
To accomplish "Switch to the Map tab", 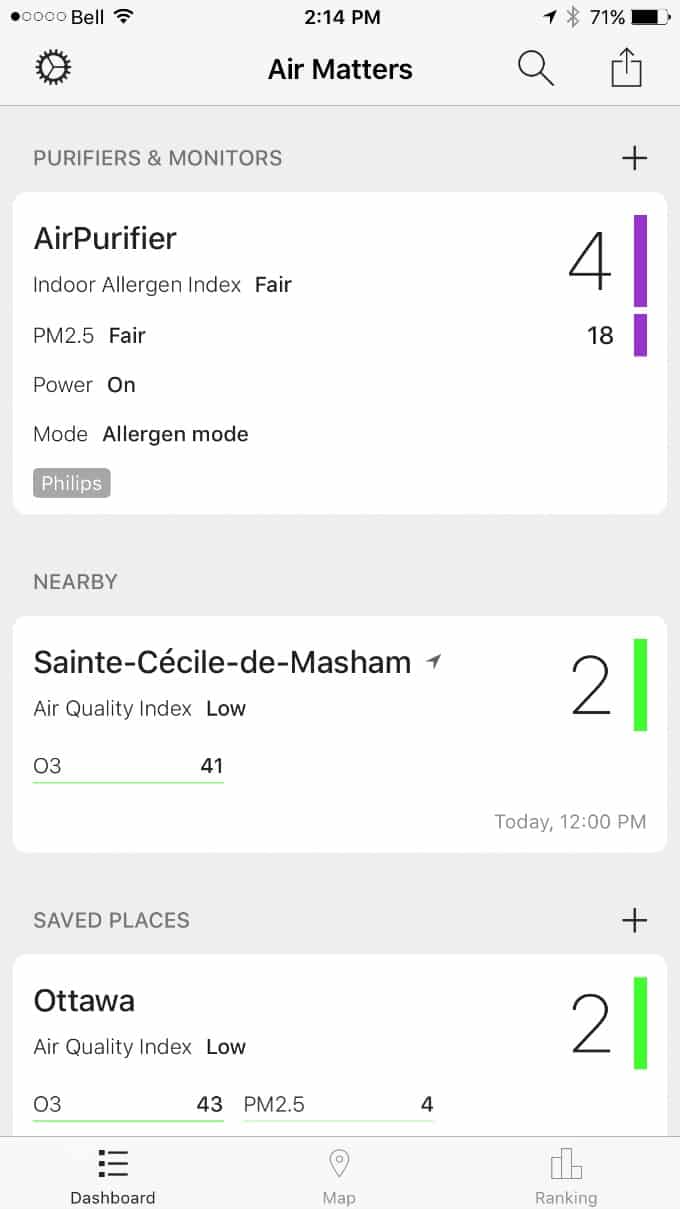I will [339, 1176].
